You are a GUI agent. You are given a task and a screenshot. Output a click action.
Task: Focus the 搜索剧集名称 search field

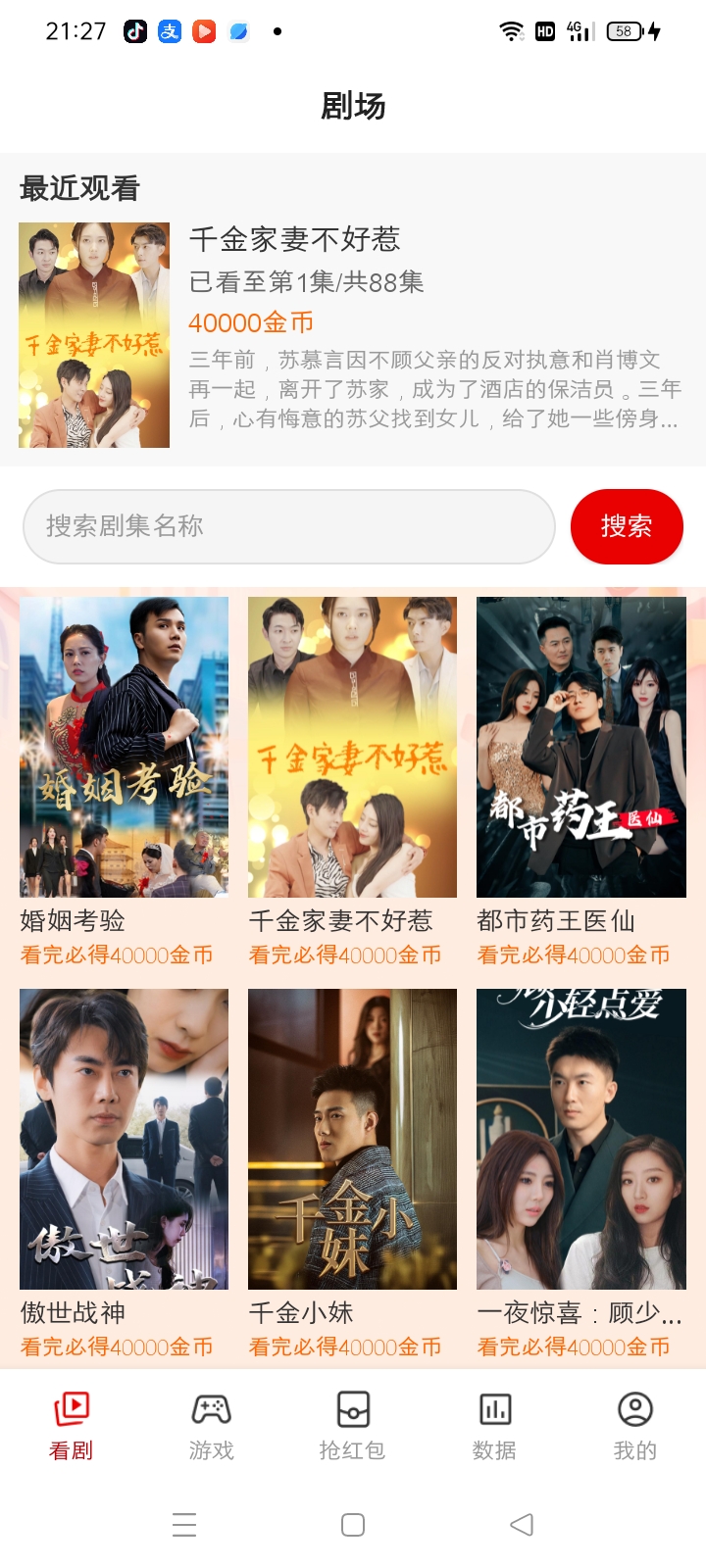[289, 526]
